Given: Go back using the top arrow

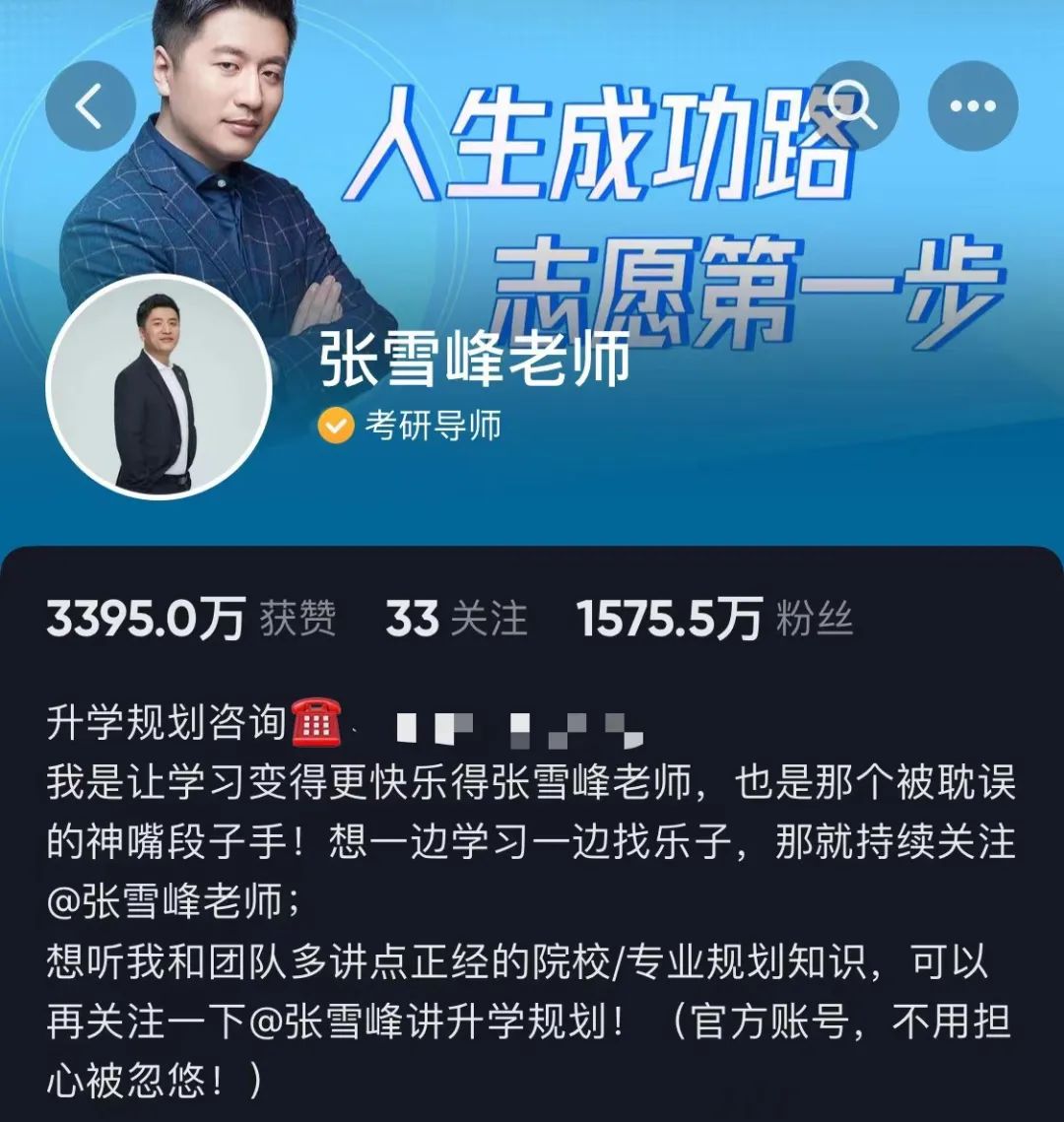Looking at the screenshot, I should (x=90, y=106).
